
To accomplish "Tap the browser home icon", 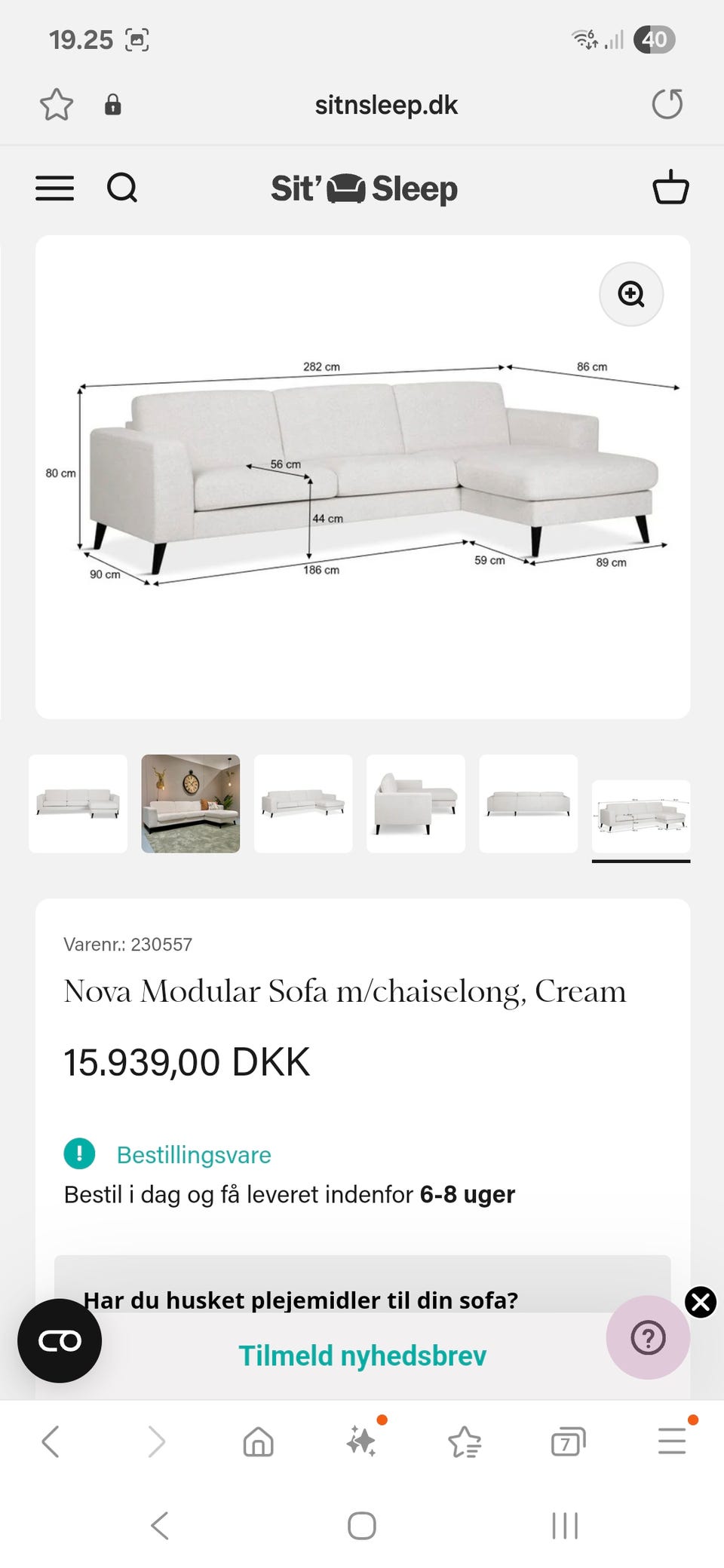I will pyautogui.click(x=257, y=1442).
